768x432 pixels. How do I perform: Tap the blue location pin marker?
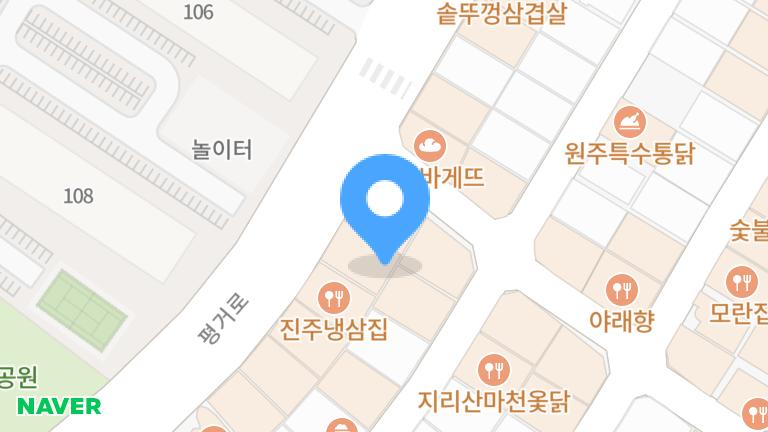pyautogui.click(x=385, y=202)
